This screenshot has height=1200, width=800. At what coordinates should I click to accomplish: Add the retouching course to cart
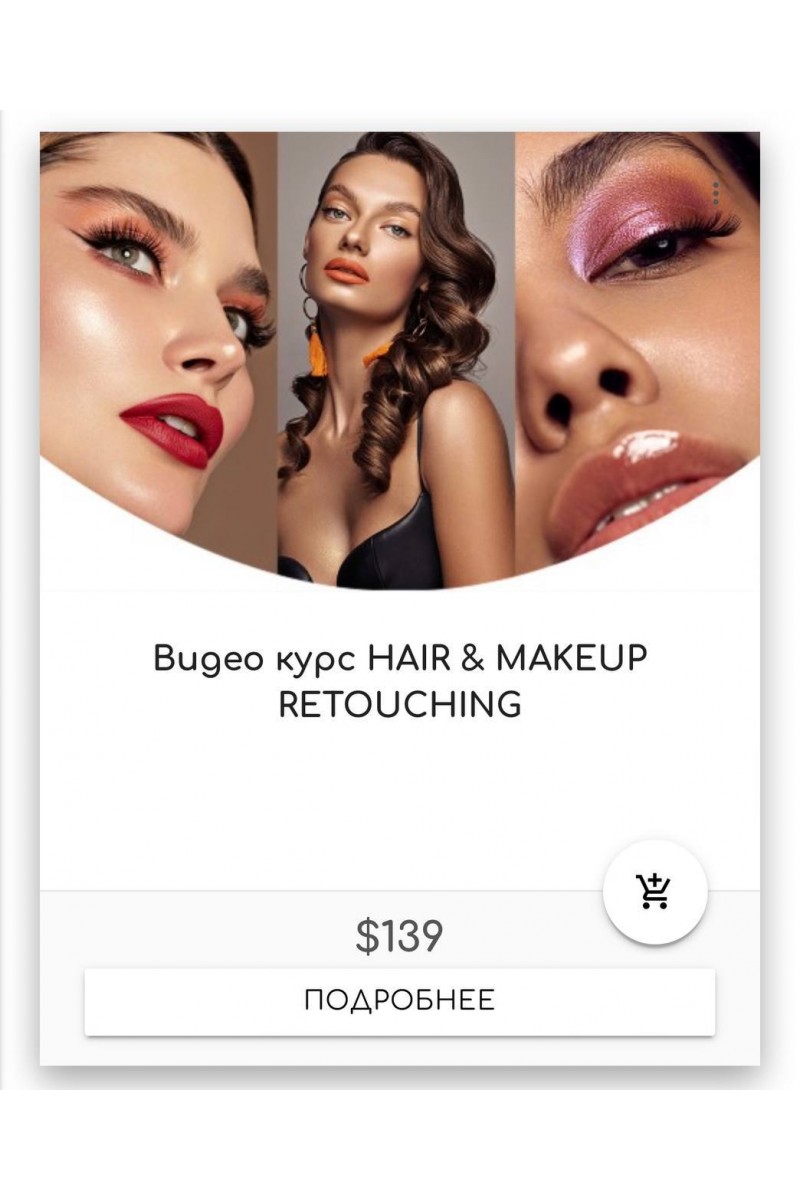click(x=655, y=891)
